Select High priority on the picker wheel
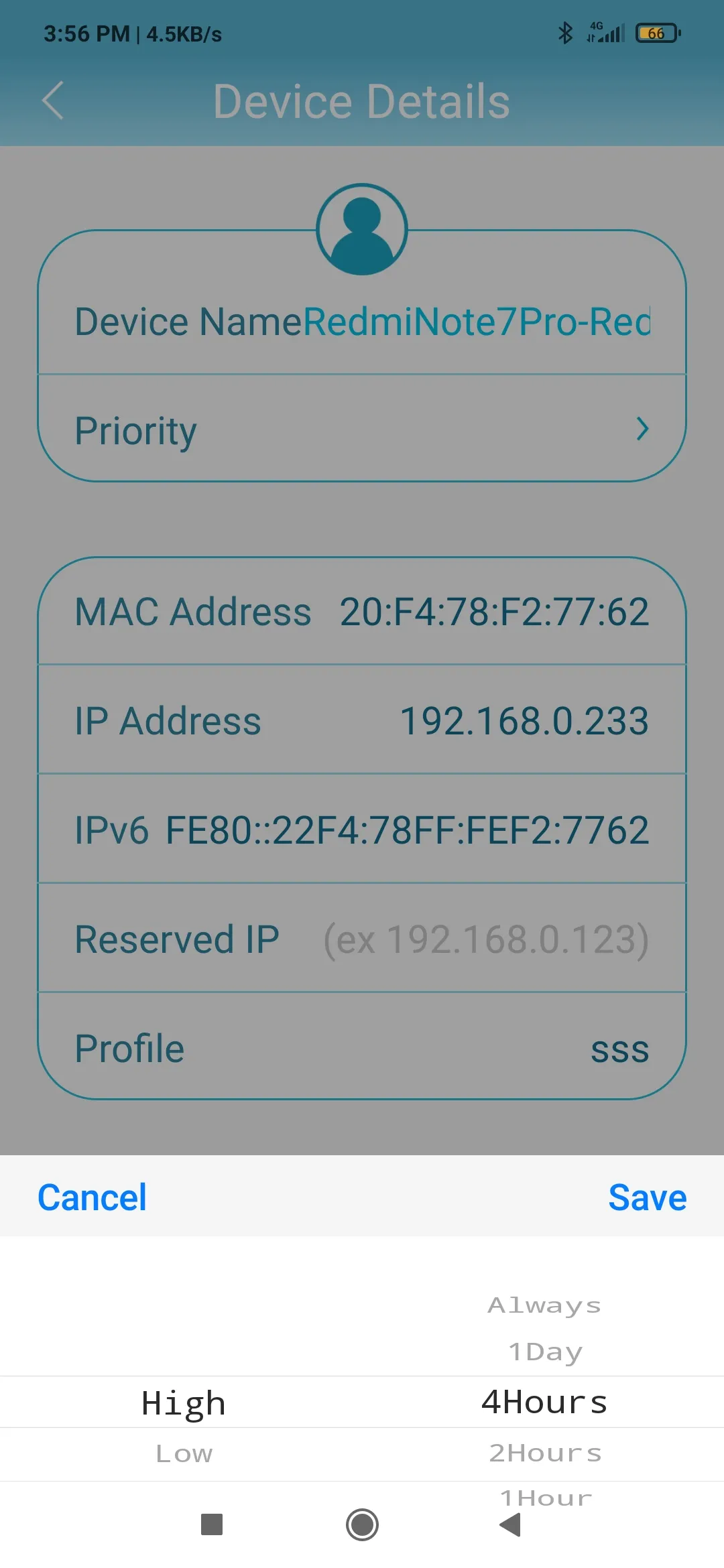This screenshot has width=724, height=1568. [x=183, y=1401]
